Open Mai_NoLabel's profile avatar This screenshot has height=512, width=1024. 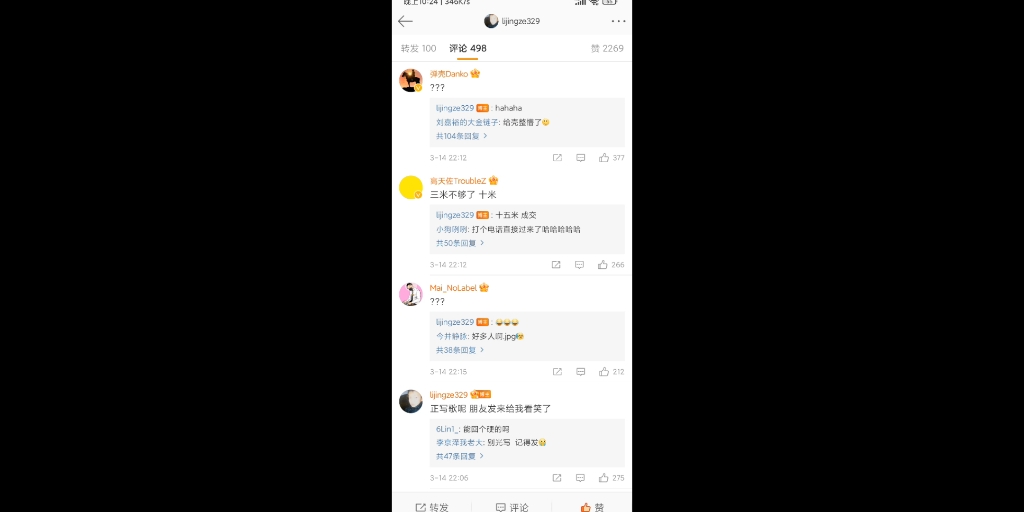(x=410, y=294)
